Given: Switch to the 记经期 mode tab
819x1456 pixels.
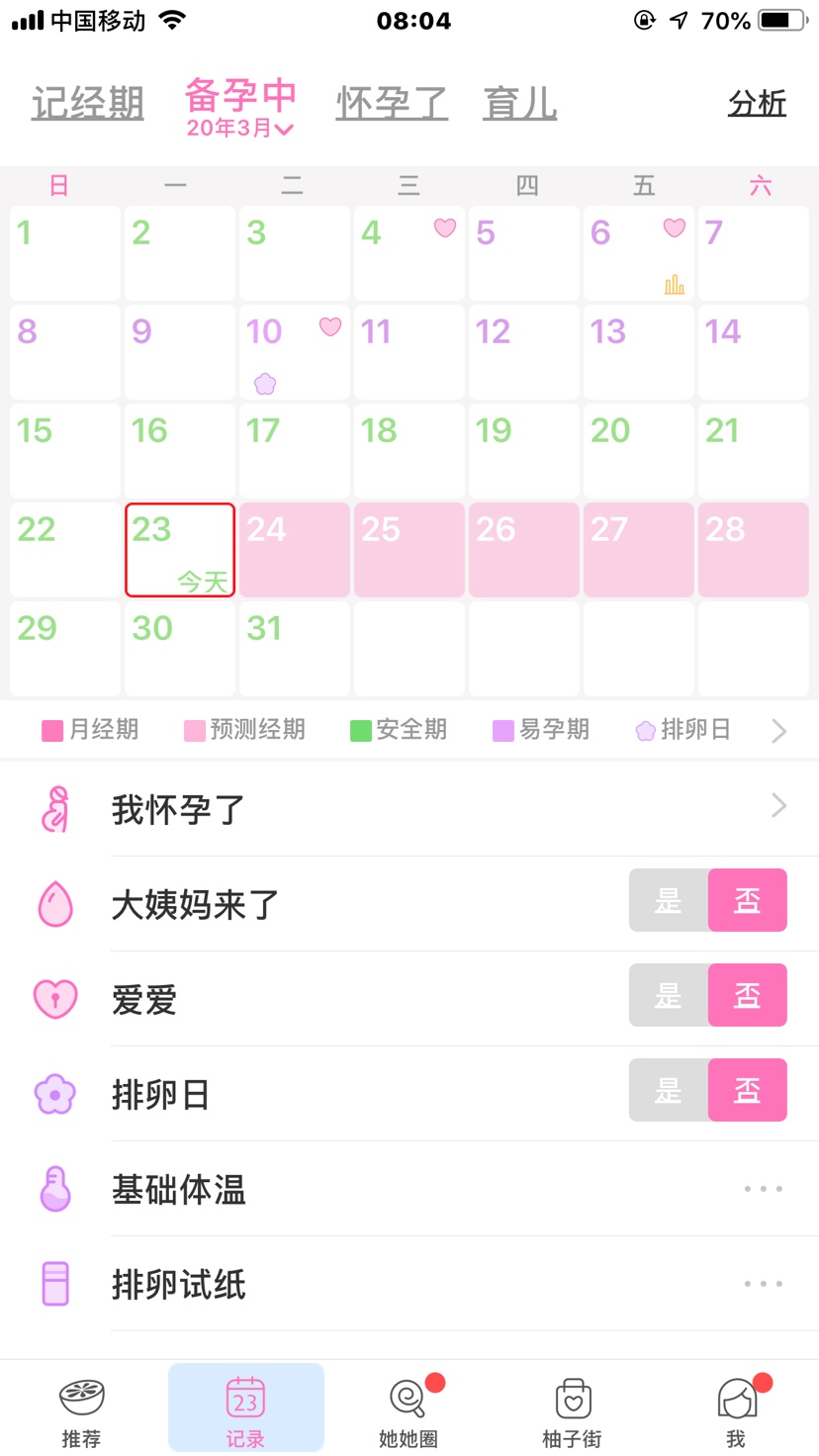Looking at the screenshot, I should coord(88,104).
